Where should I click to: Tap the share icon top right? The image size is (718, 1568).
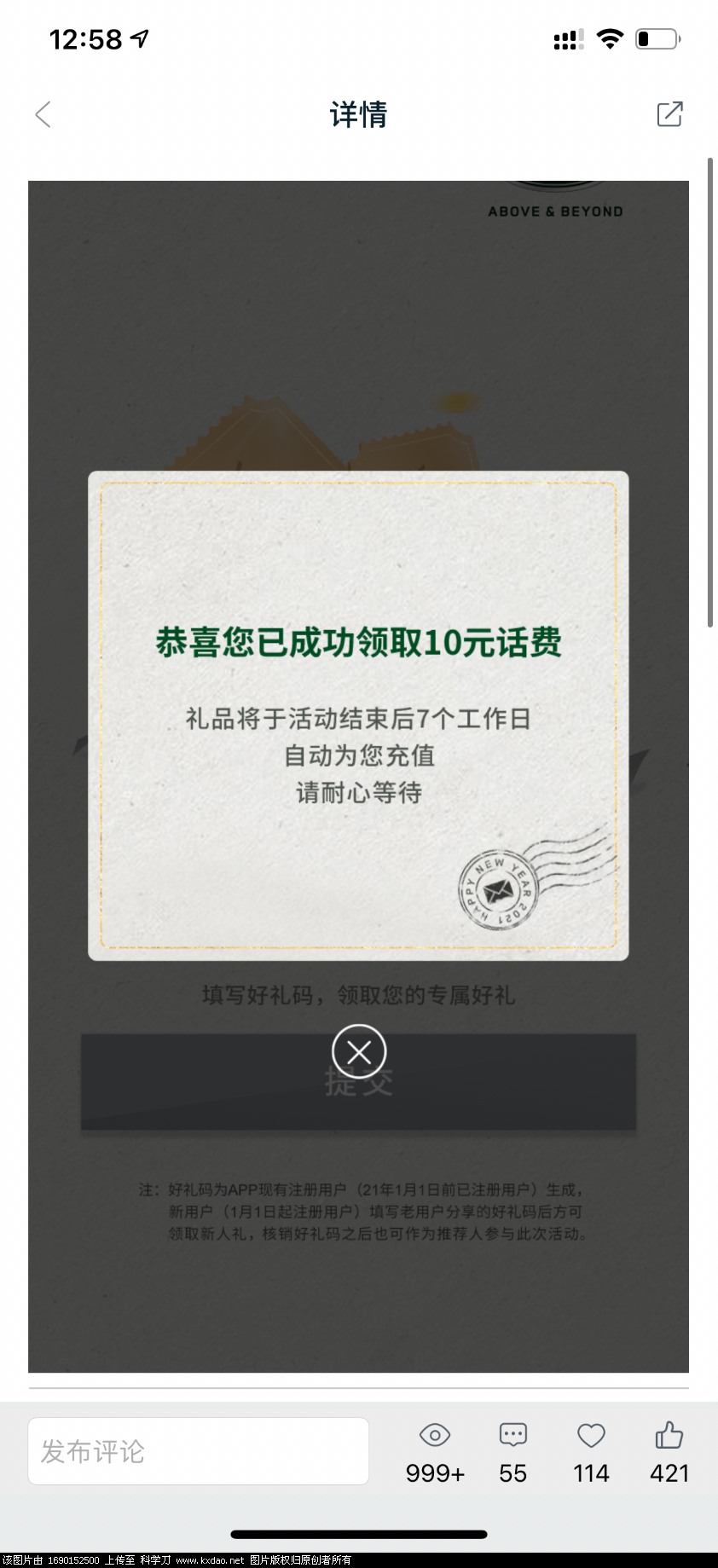pyautogui.click(x=669, y=114)
